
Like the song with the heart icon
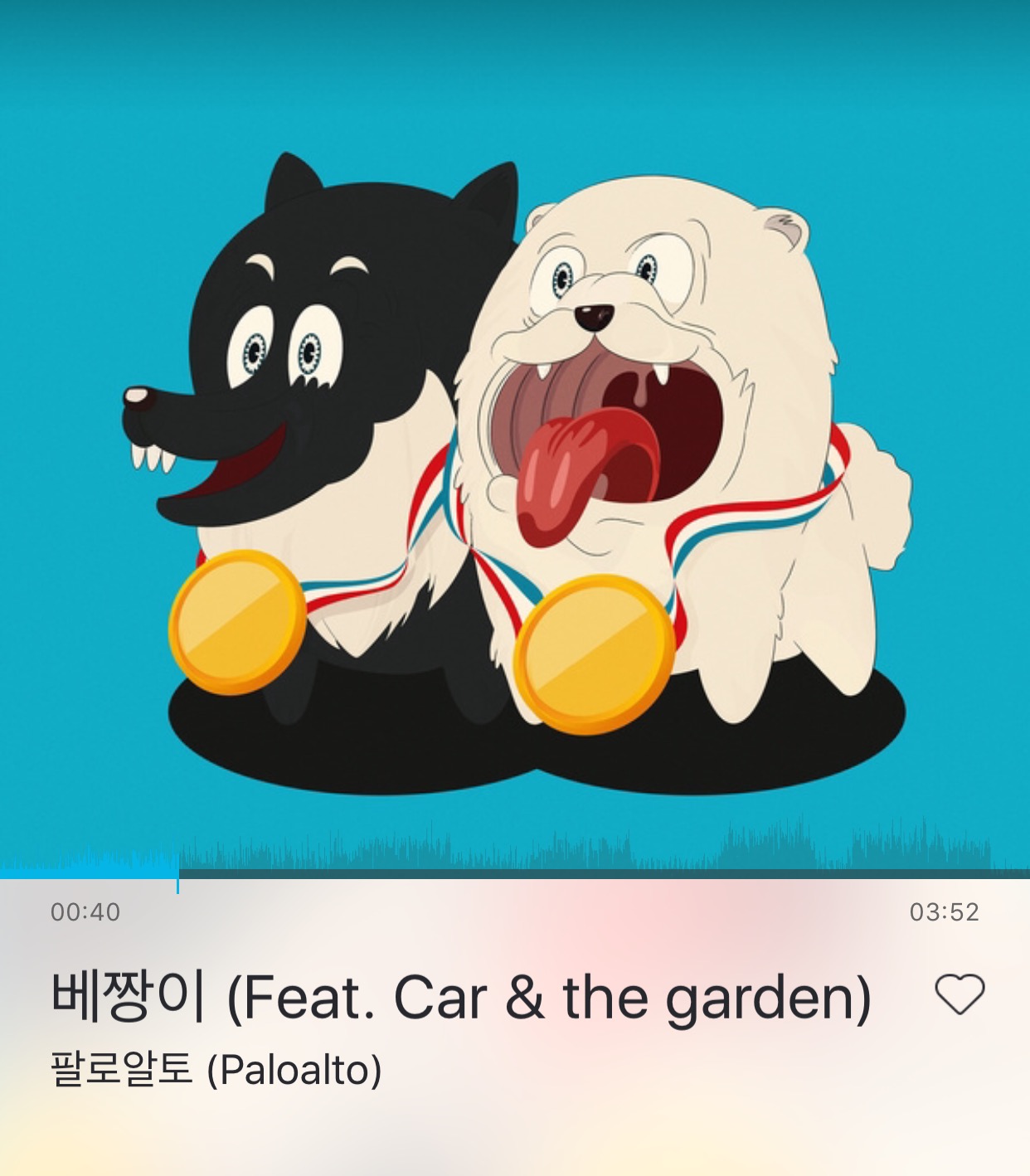[960, 994]
